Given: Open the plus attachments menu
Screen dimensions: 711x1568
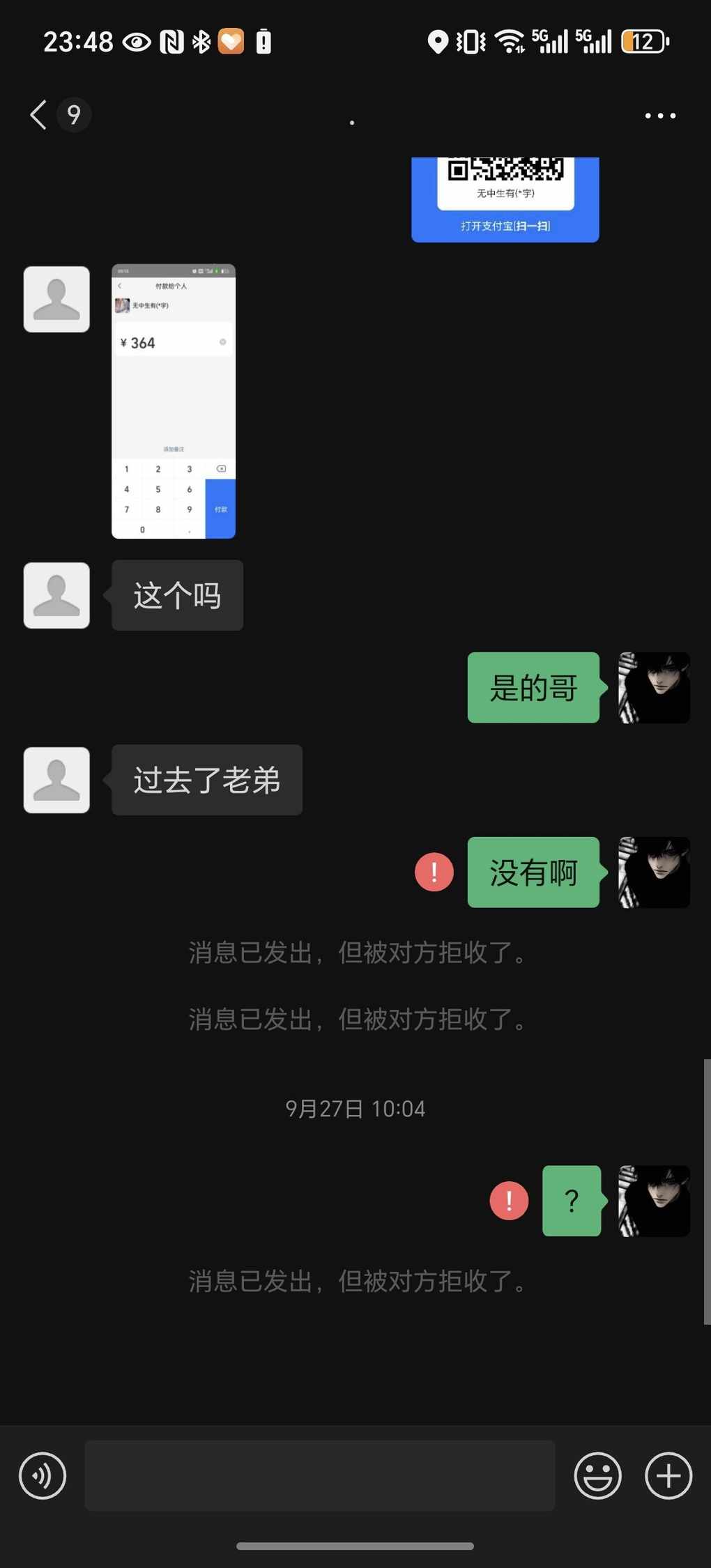Looking at the screenshot, I should [668, 1475].
